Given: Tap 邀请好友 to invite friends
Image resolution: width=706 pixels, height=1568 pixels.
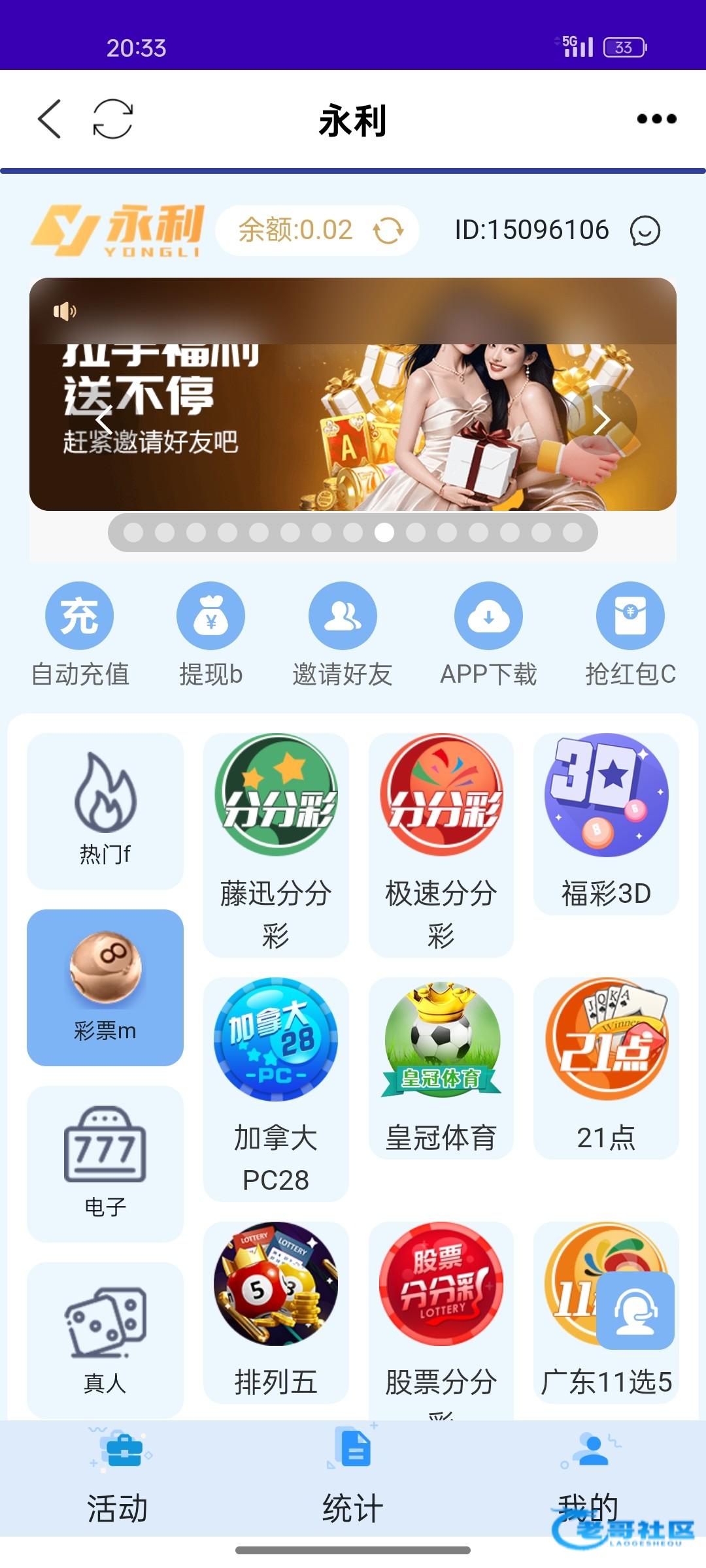Looking at the screenshot, I should (343, 634).
